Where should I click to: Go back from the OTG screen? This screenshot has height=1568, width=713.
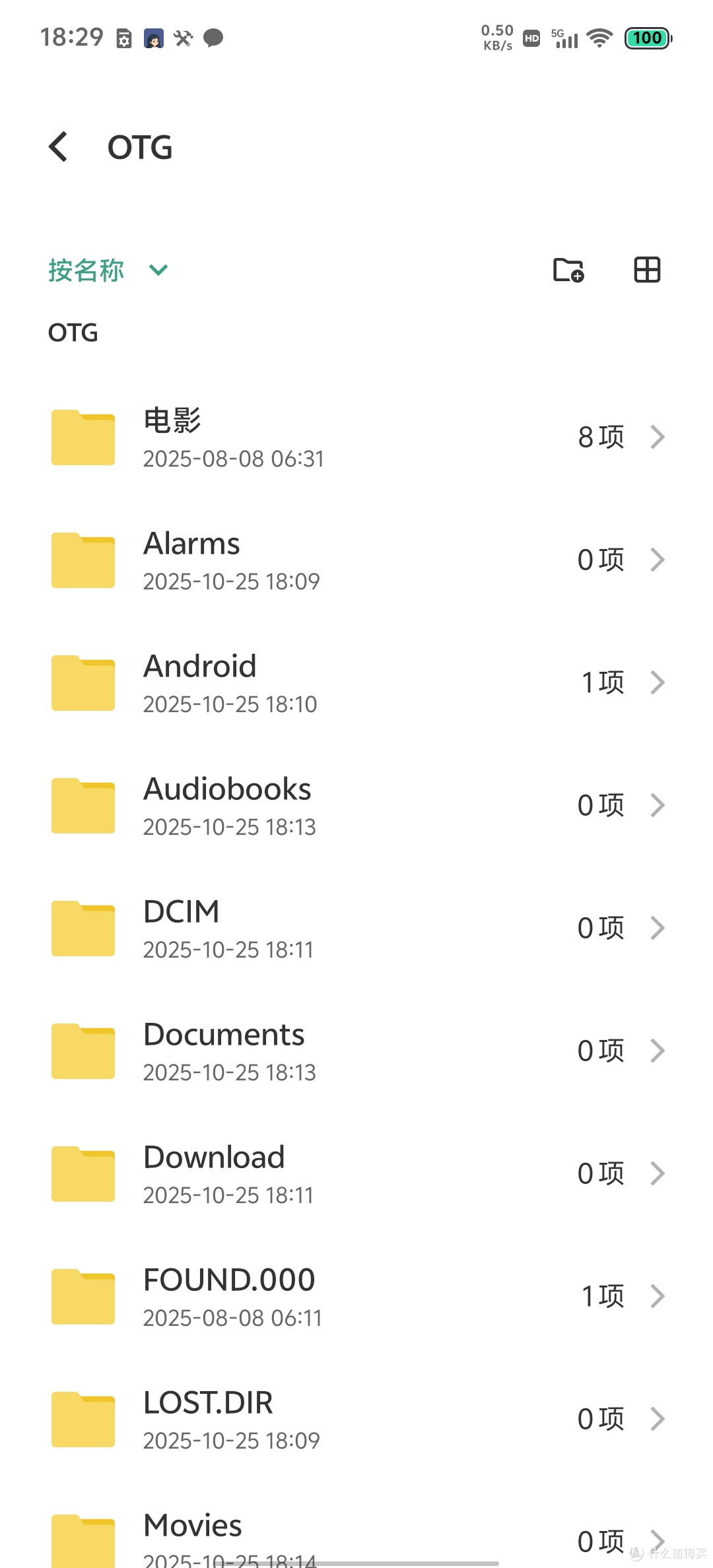coord(58,147)
